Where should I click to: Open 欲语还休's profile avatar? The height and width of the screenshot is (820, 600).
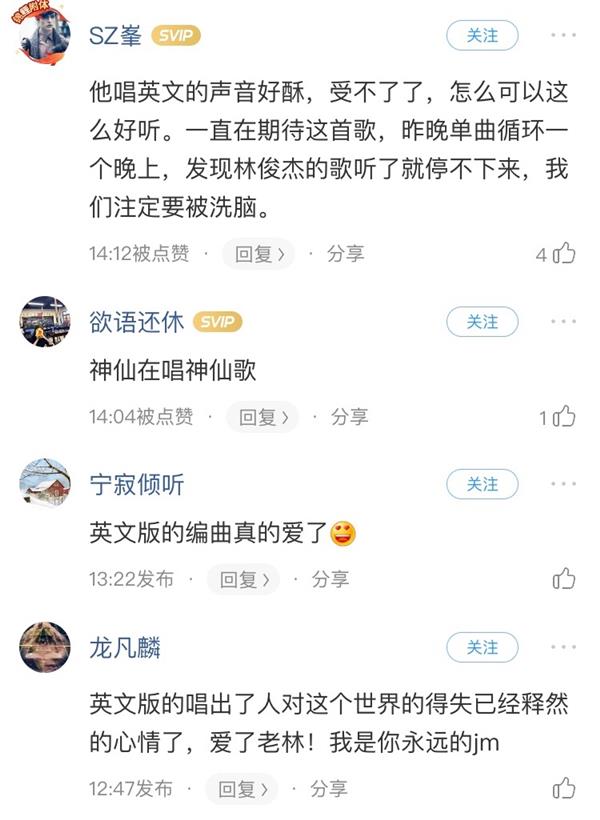click(x=45, y=322)
